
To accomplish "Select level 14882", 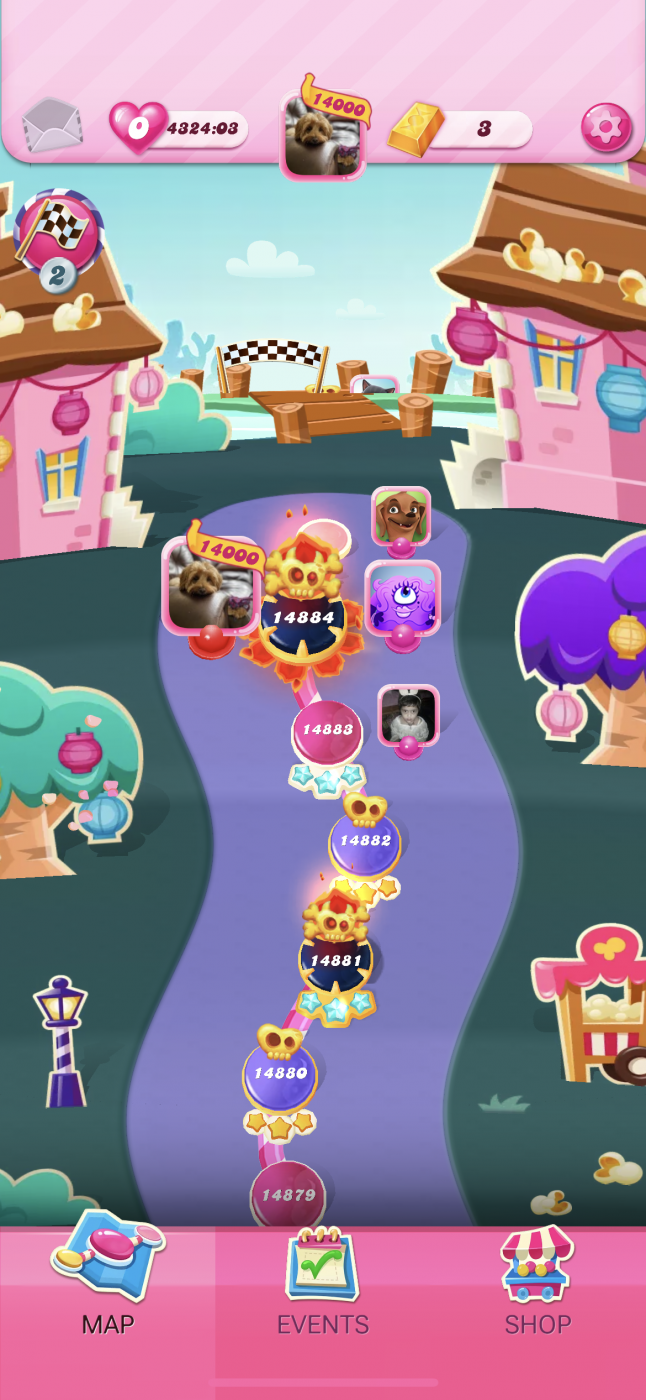I will coord(365,842).
